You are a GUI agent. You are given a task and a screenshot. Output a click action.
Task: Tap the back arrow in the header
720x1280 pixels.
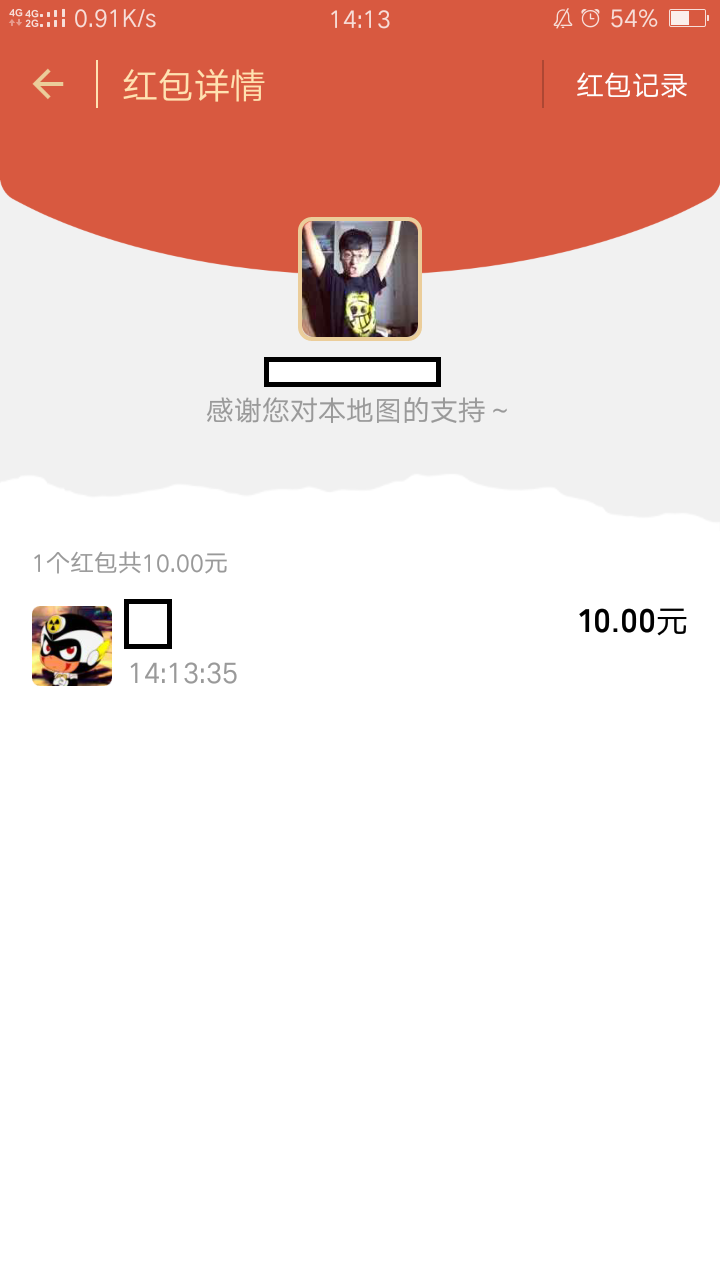click(x=48, y=85)
